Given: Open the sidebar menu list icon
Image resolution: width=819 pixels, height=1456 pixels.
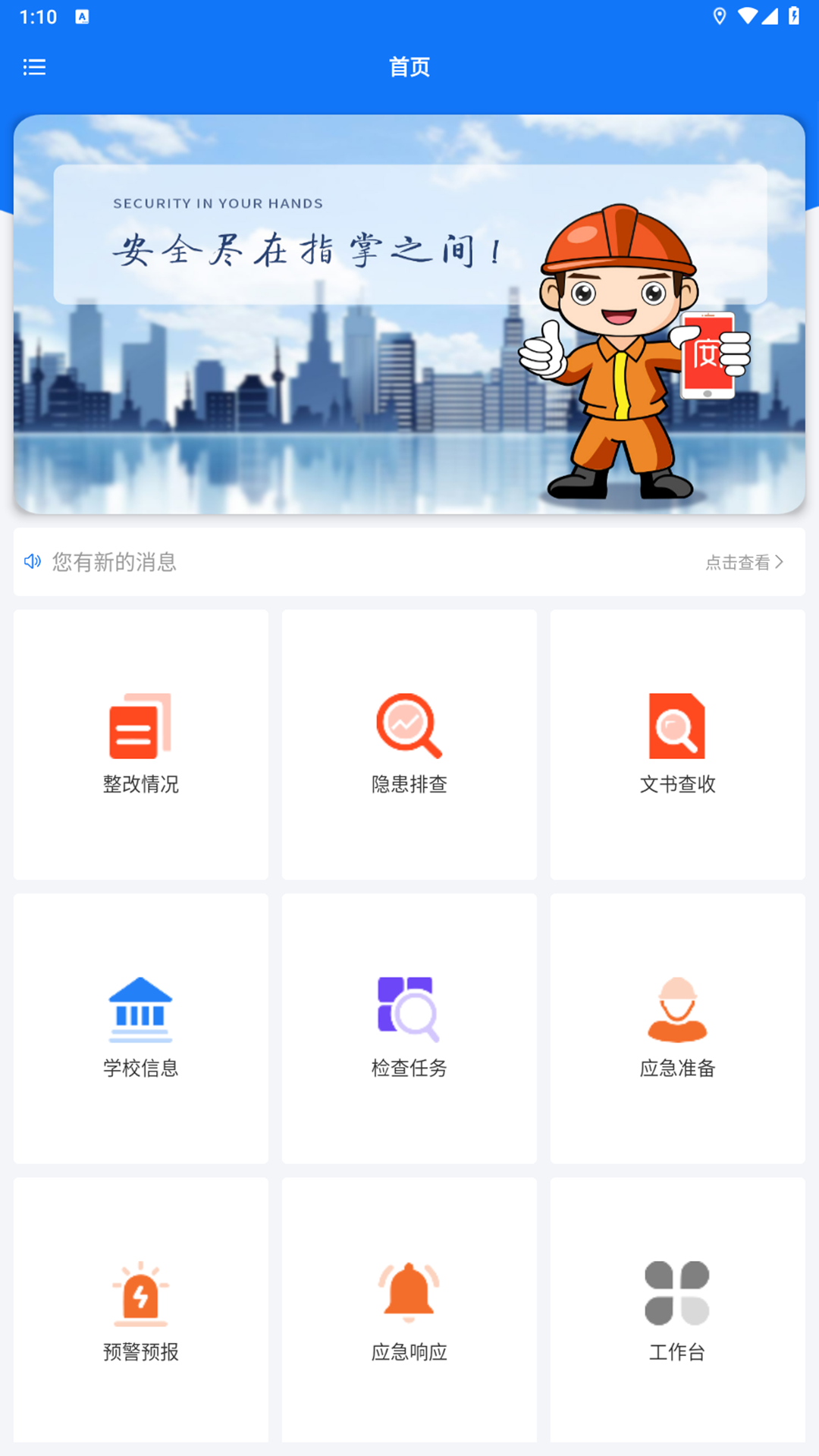Looking at the screenshot, I should (34, 67).
